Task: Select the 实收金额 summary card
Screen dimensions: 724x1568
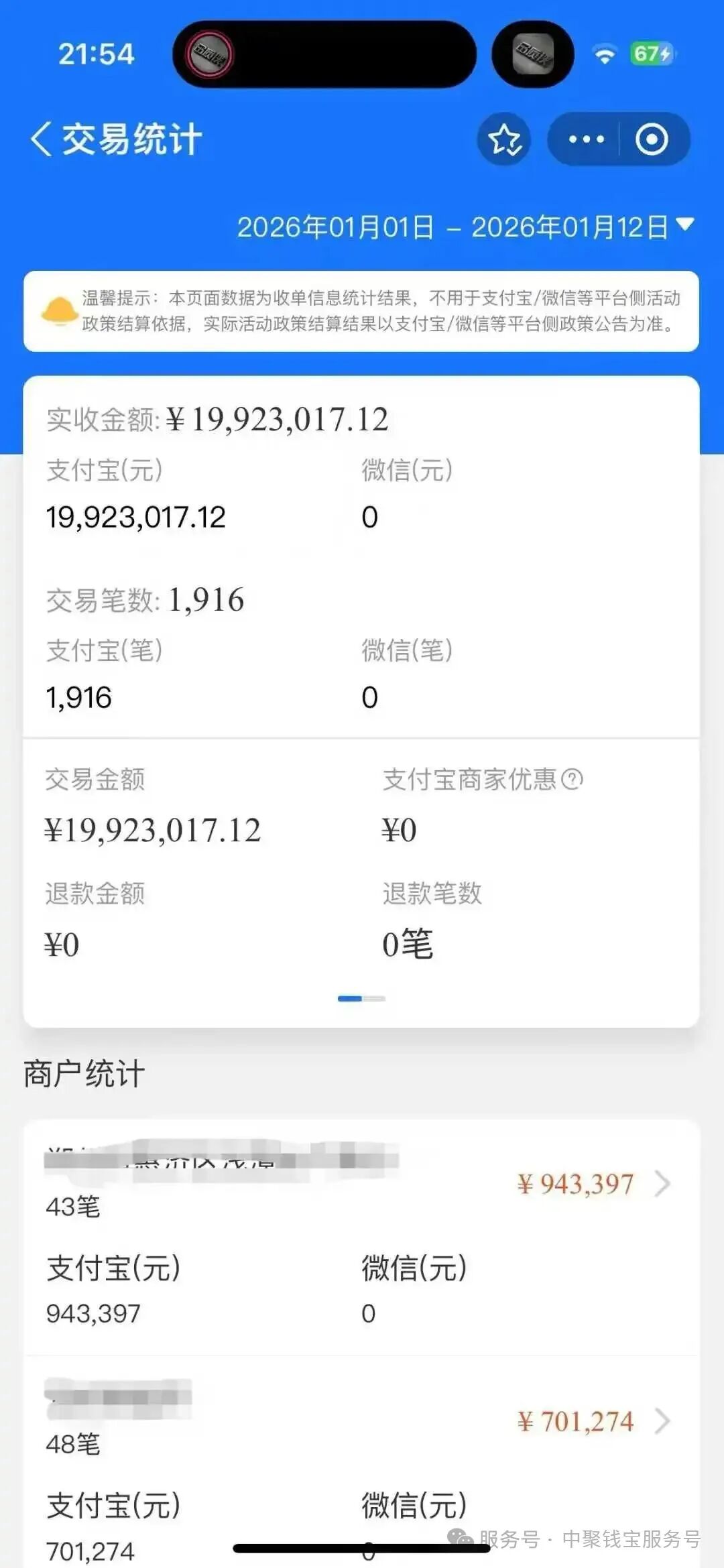Action: point(218,421)
